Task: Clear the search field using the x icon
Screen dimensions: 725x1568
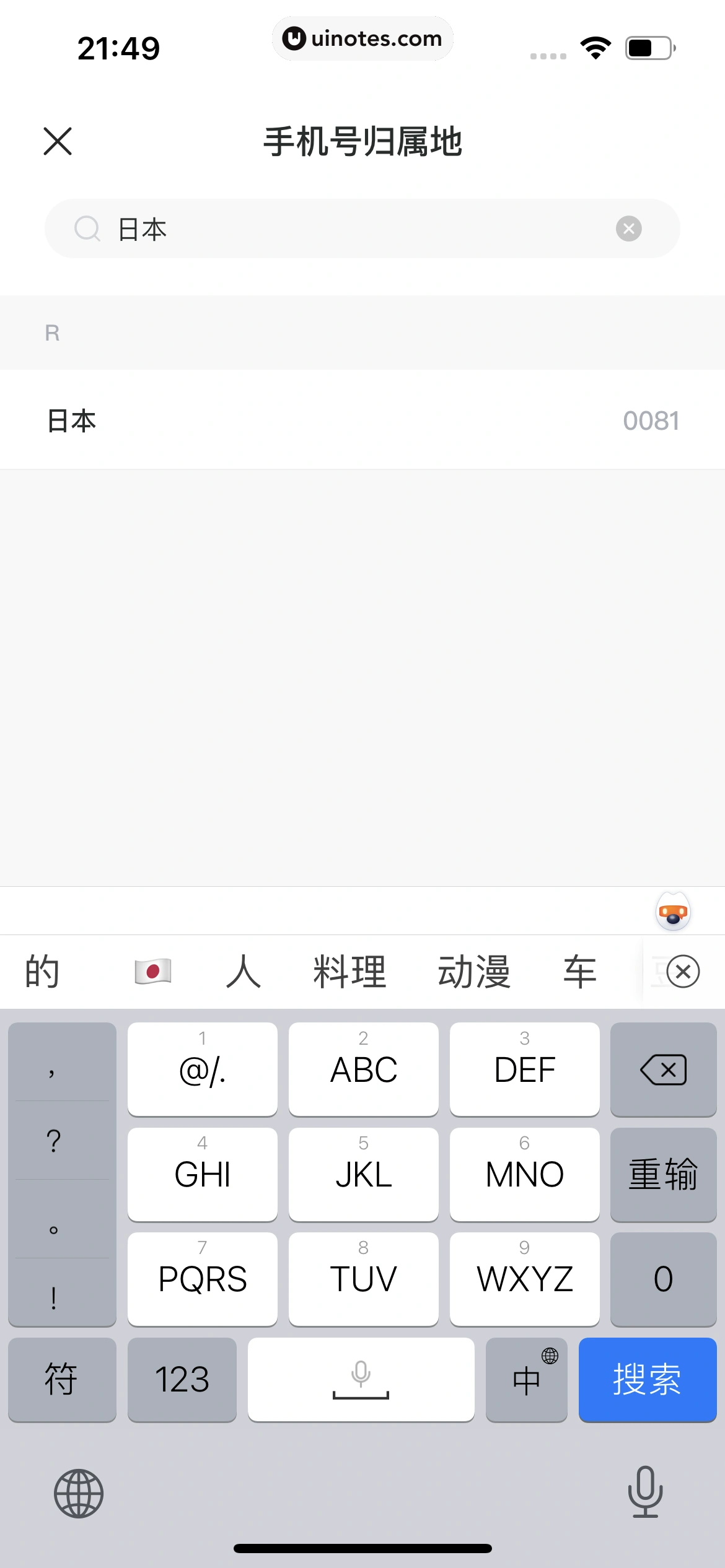Action: tap(628, 229)
